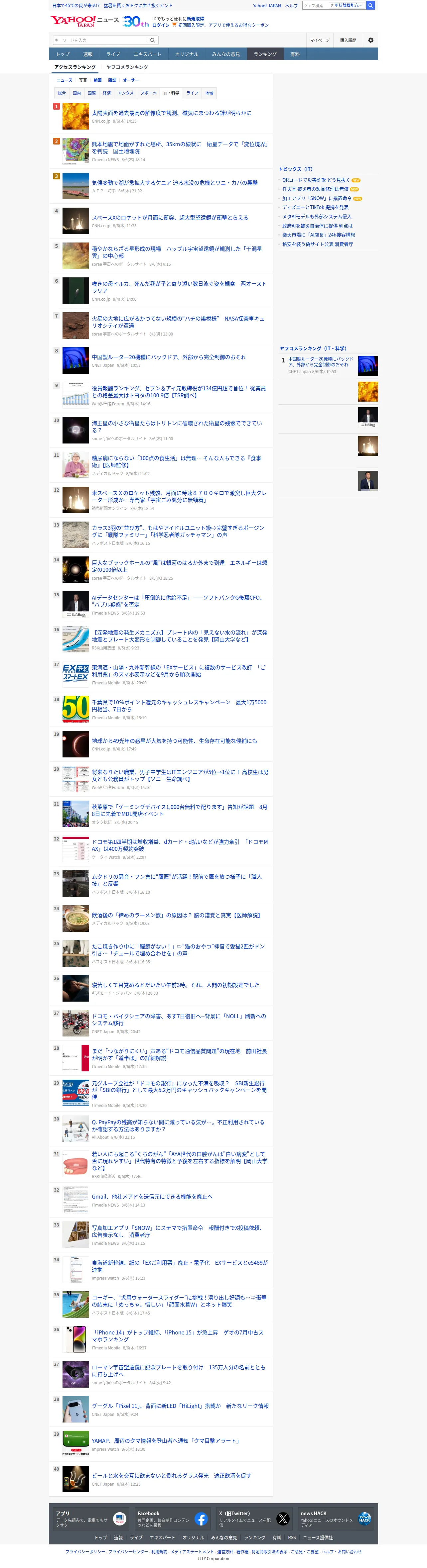
Task: Select the 経済 category tab
Action: click(x=107, y=93)
